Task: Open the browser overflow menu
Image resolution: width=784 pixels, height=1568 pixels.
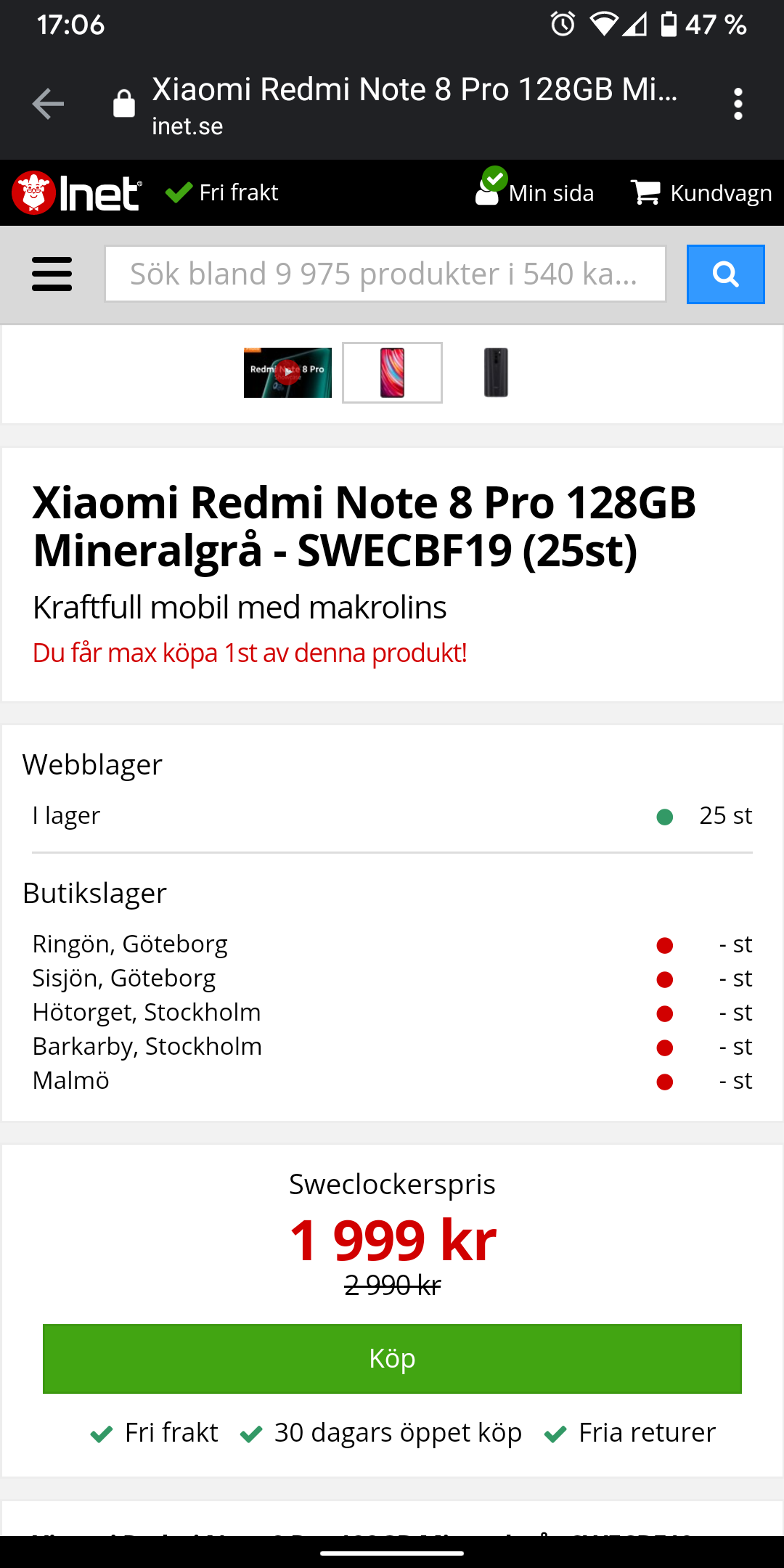Action: (738, 104)
